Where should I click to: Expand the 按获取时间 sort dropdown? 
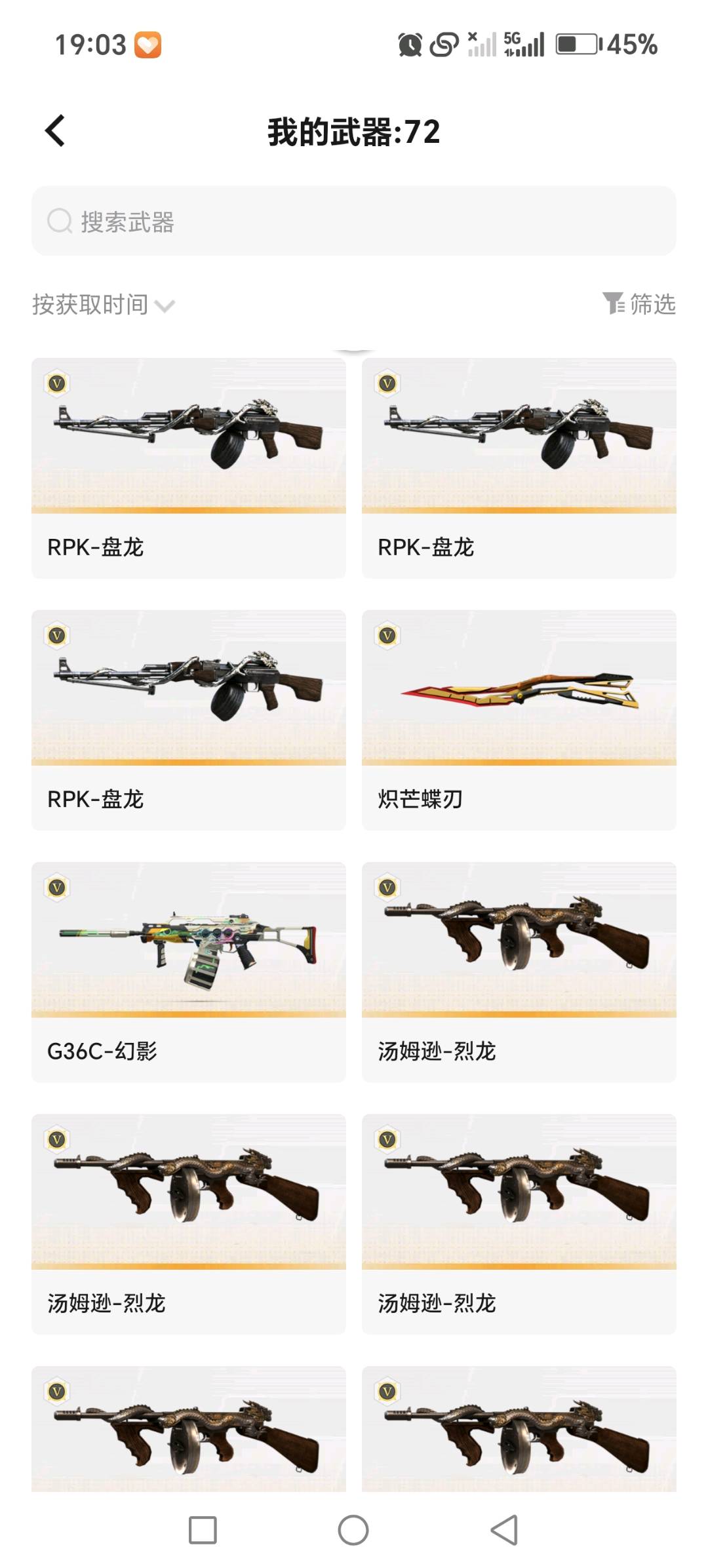pyautogui.click(x=104, y=305)
